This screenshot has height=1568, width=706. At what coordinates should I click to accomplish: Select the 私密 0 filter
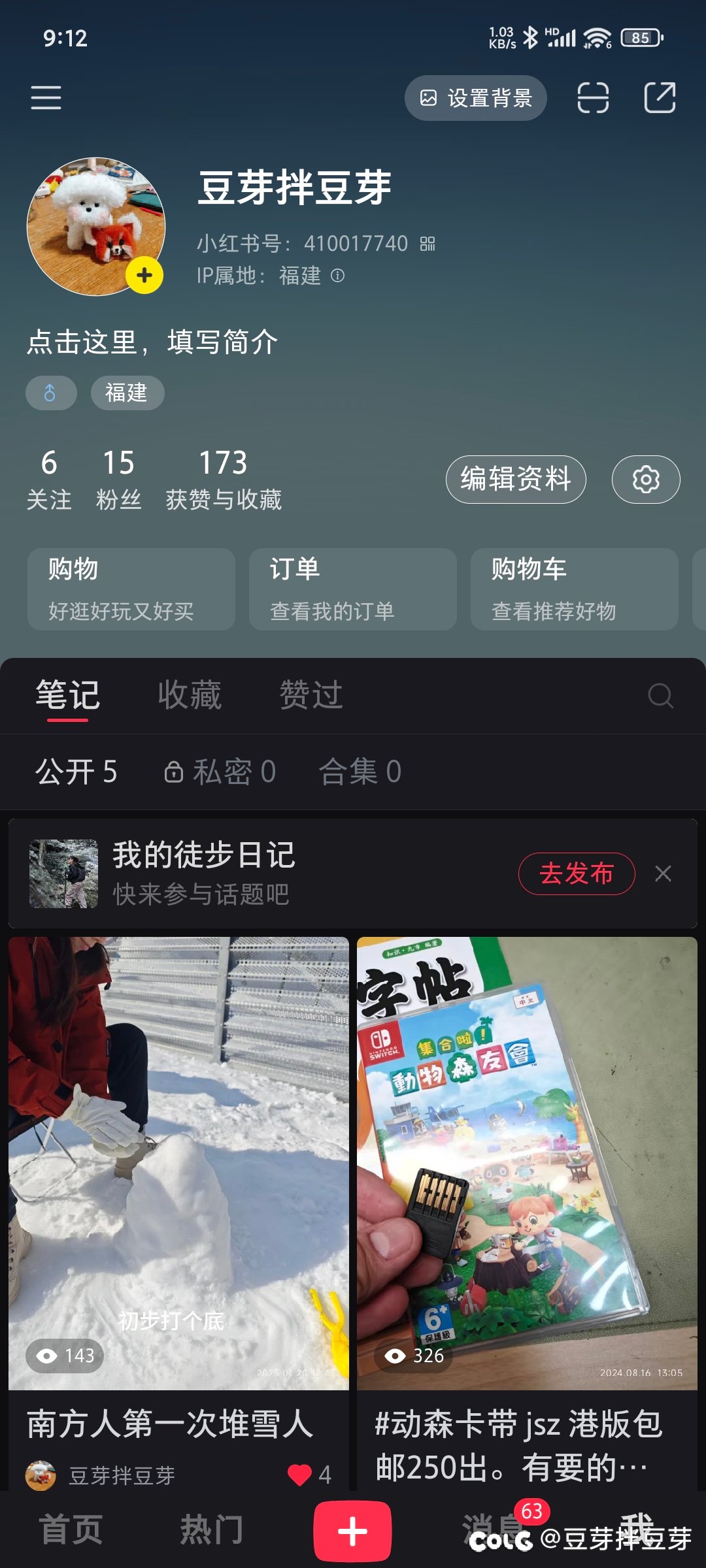220,772
